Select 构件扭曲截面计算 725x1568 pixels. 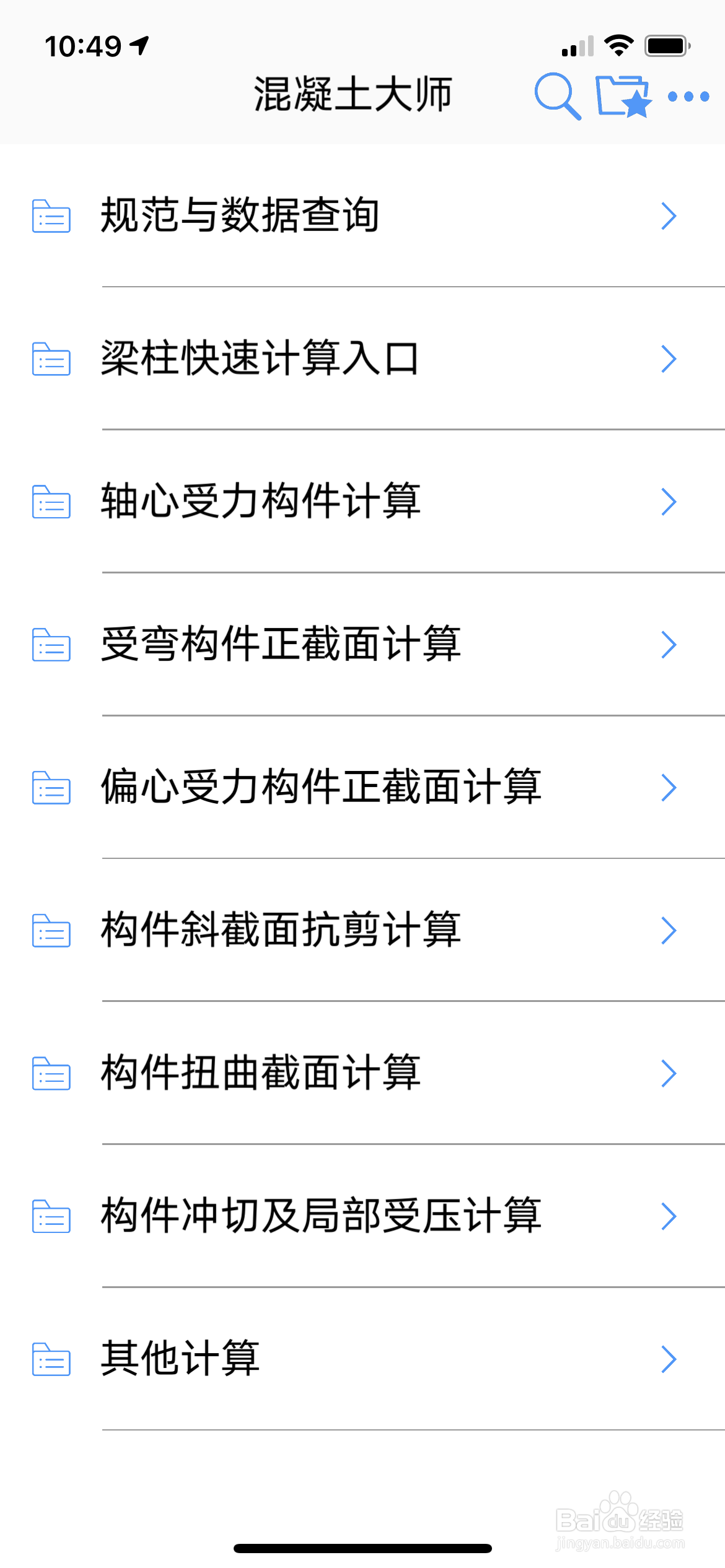point(362,1073)
